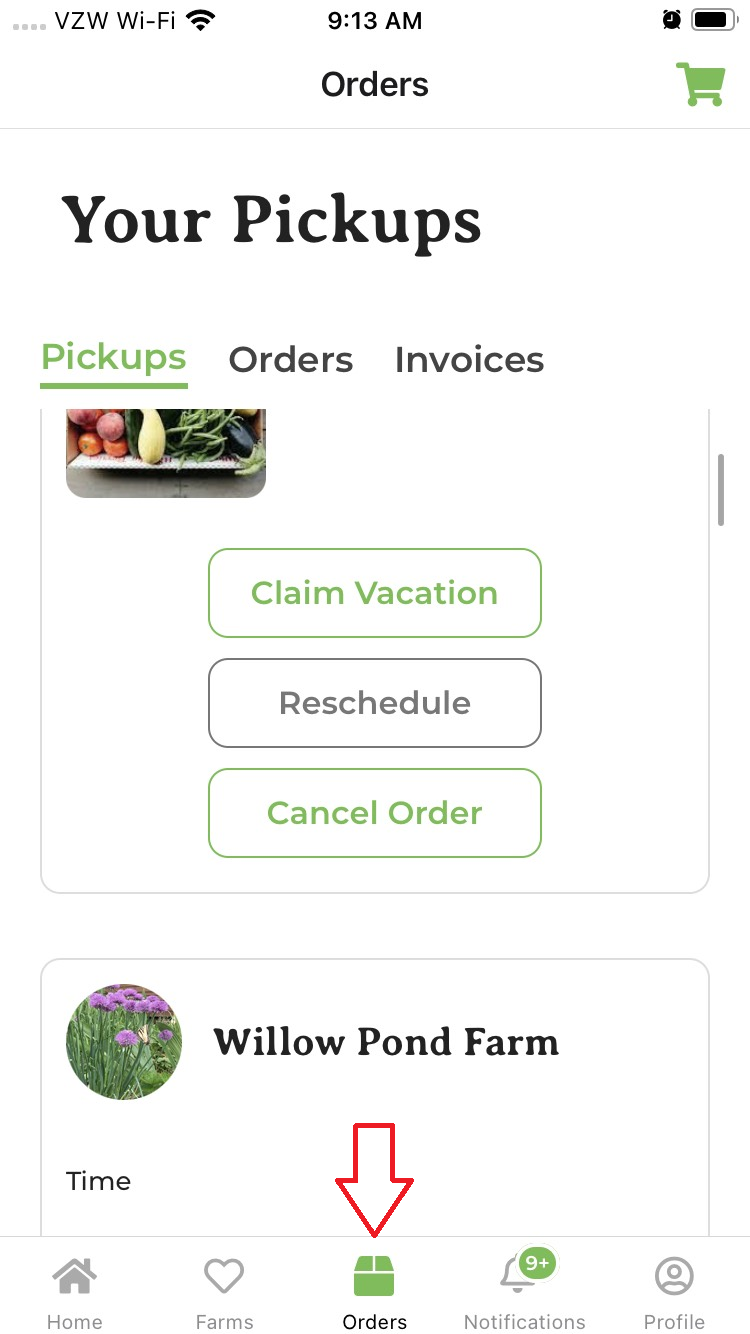The height and width of the screenshot is (1334, 750).
Task: Open the shopping cart
Action: [x=700, y=84]
